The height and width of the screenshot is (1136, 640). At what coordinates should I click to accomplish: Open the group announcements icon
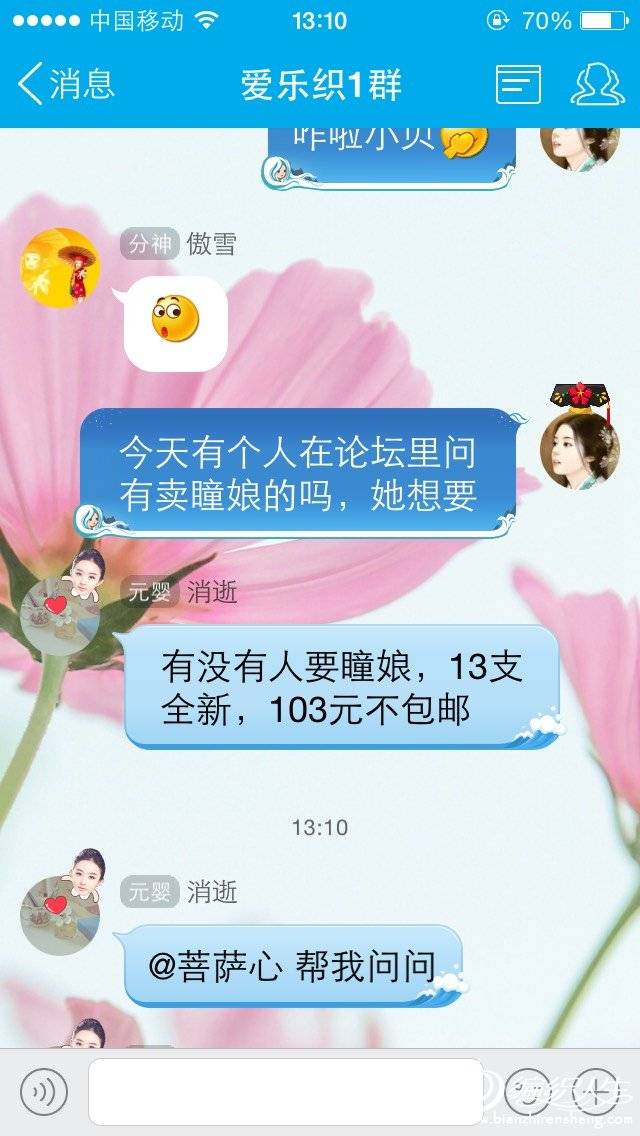[518, 85]
